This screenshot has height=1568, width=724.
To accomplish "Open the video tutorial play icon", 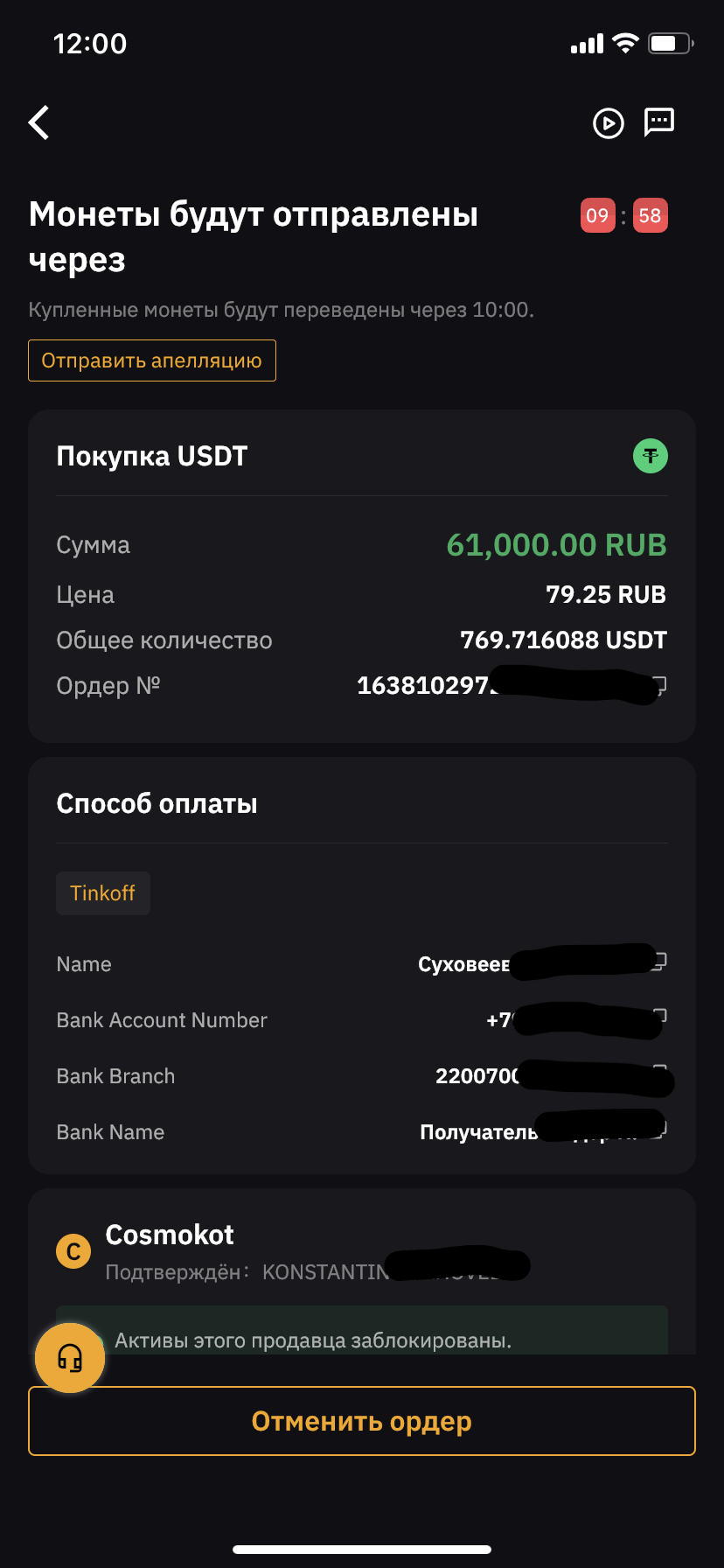I will 608,123.
